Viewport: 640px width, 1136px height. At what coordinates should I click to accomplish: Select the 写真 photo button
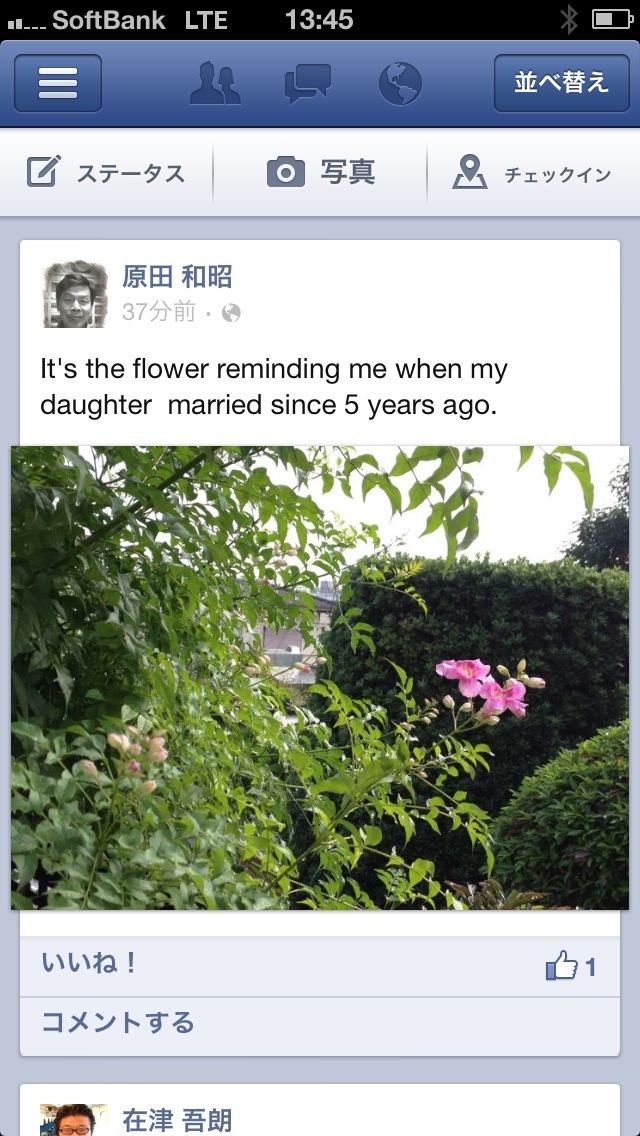pyautogui.click(x=320, y=172)
